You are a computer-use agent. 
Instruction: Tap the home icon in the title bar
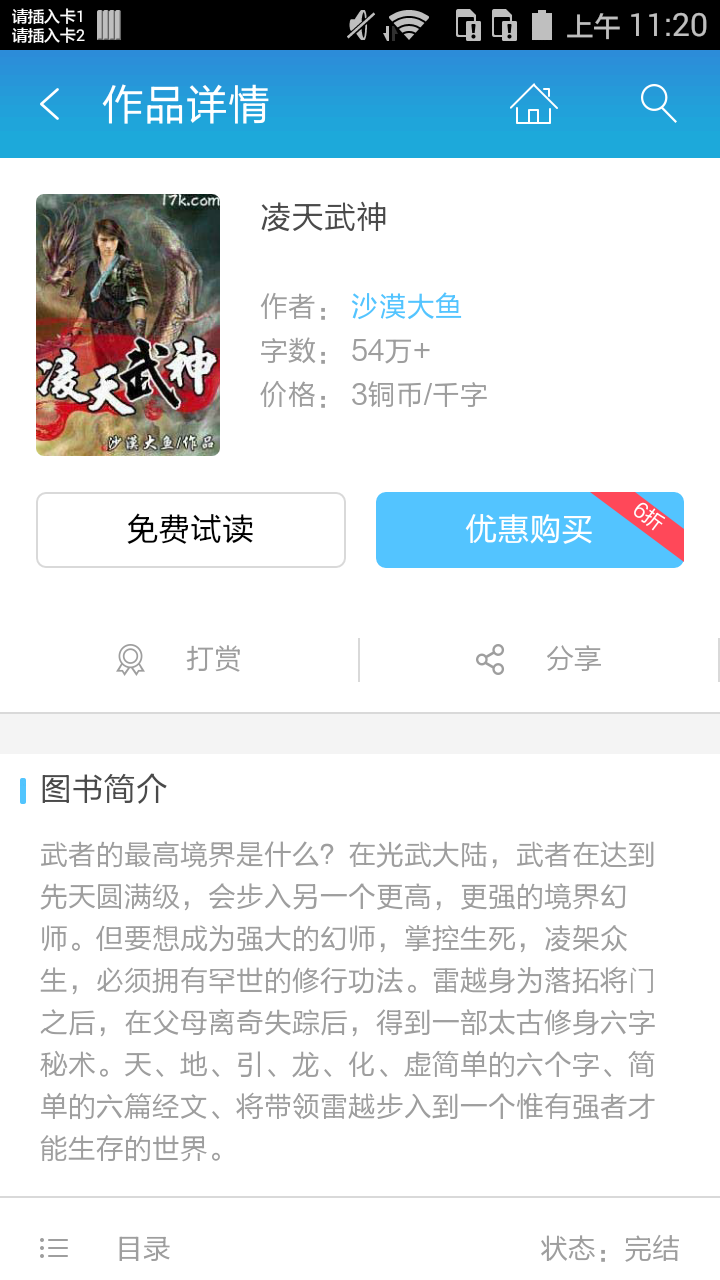(533, 103)
